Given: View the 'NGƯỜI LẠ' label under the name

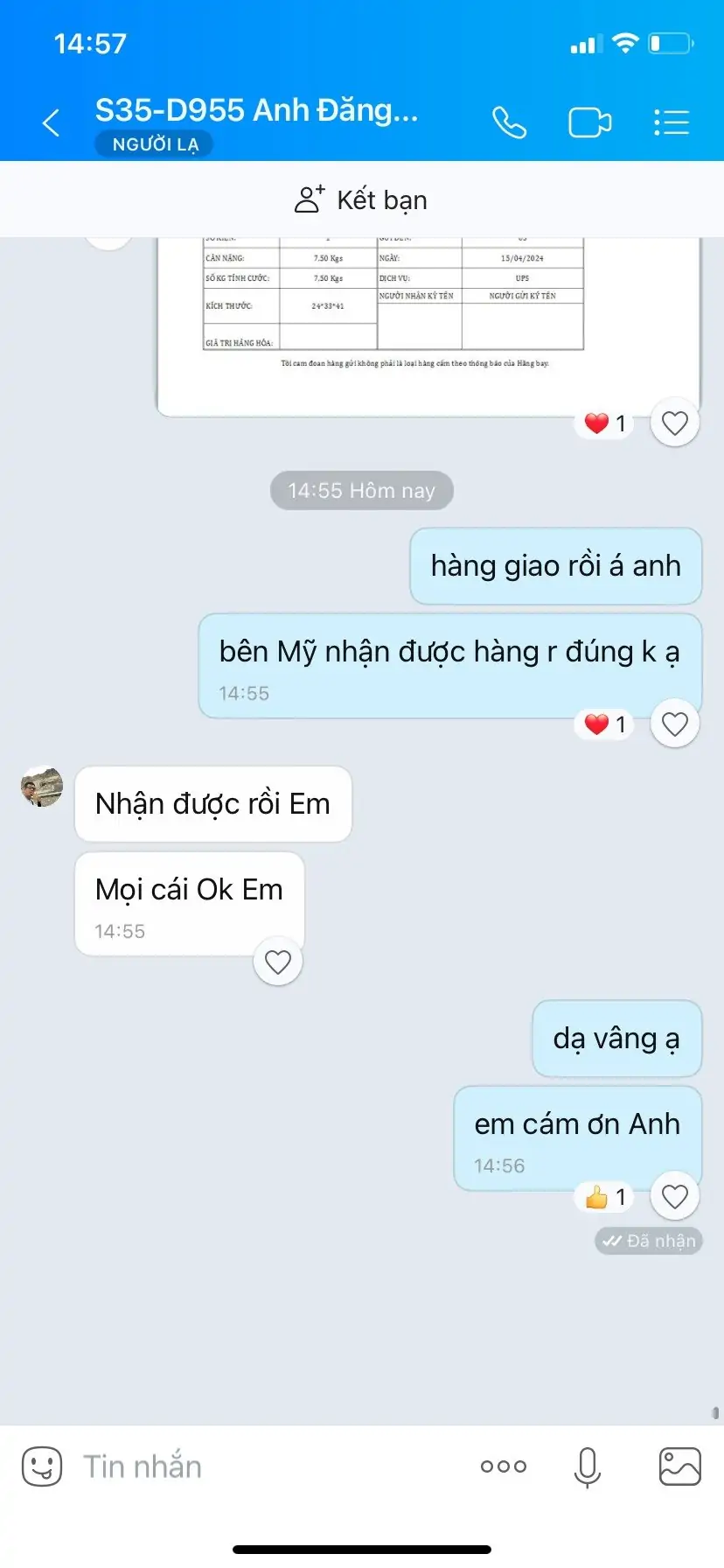Looking at the screenshot, I should tap(154, 143).
